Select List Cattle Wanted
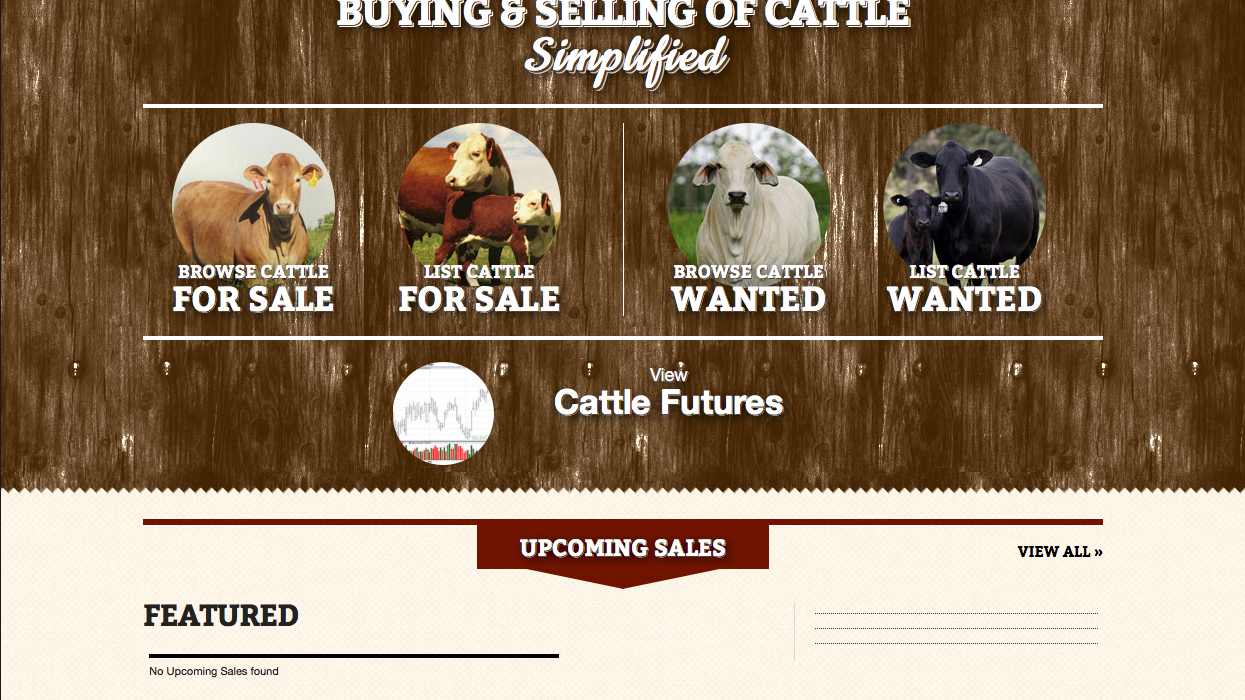This screenshot has height=700, width=1245. point(964,220)
